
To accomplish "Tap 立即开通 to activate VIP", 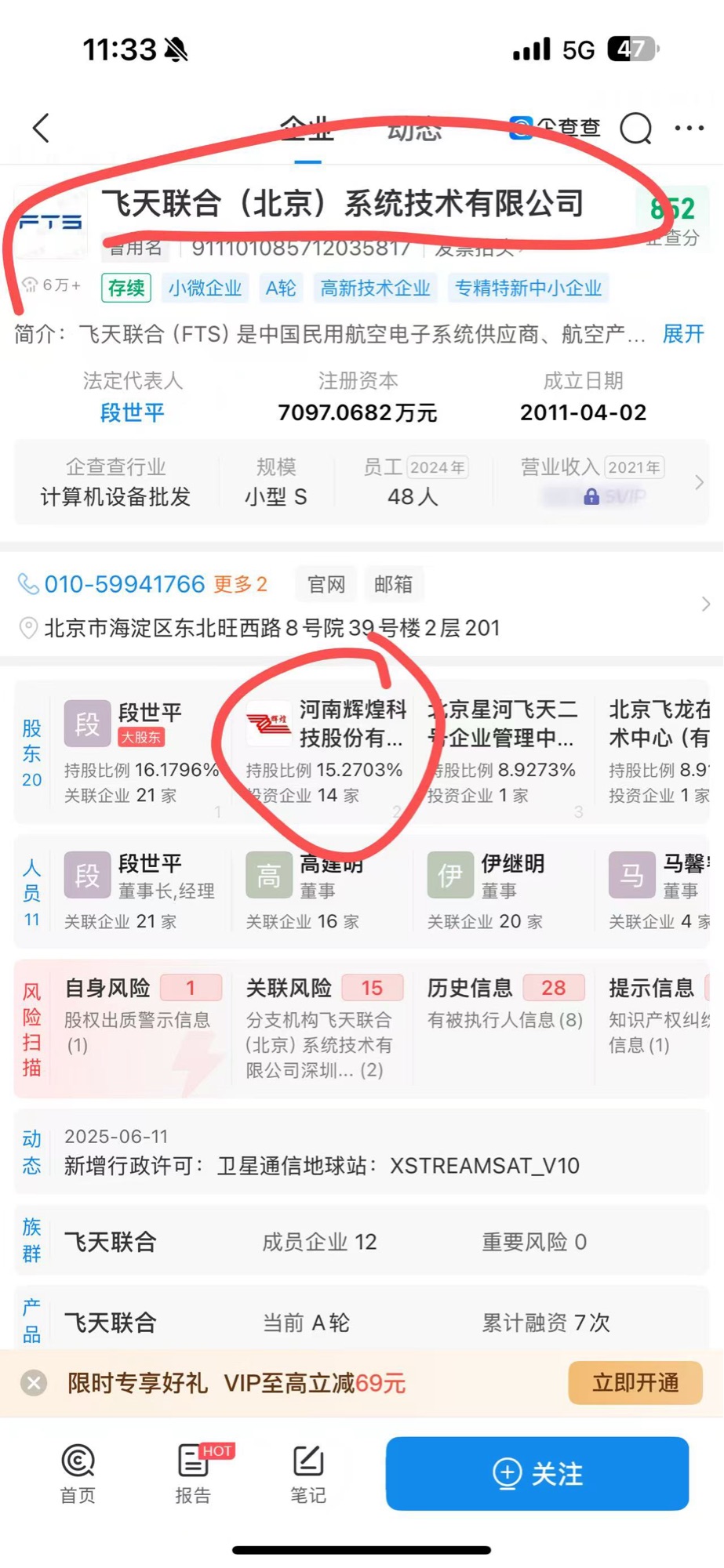I will 635,1383.
